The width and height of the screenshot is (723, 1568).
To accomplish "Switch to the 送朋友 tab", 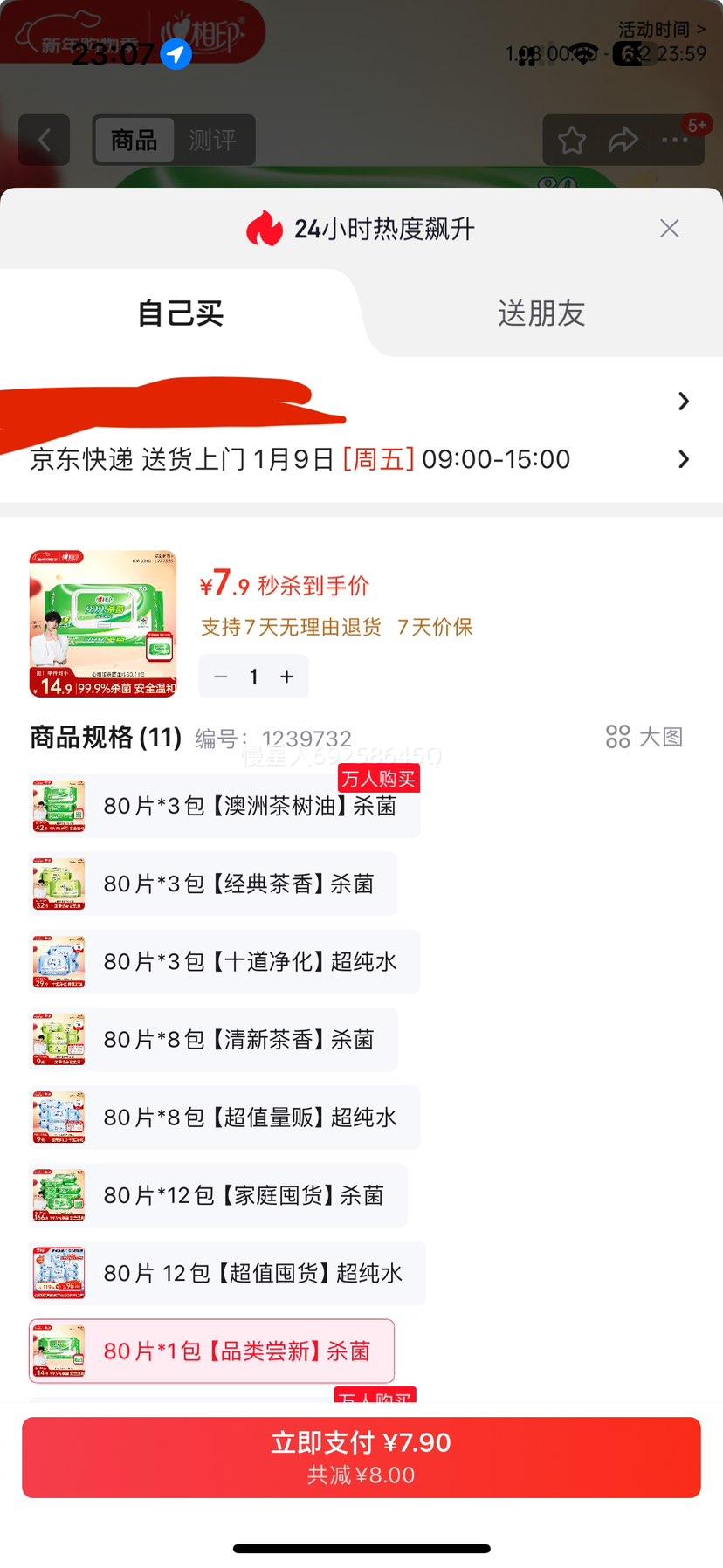I will coord(540,313).
